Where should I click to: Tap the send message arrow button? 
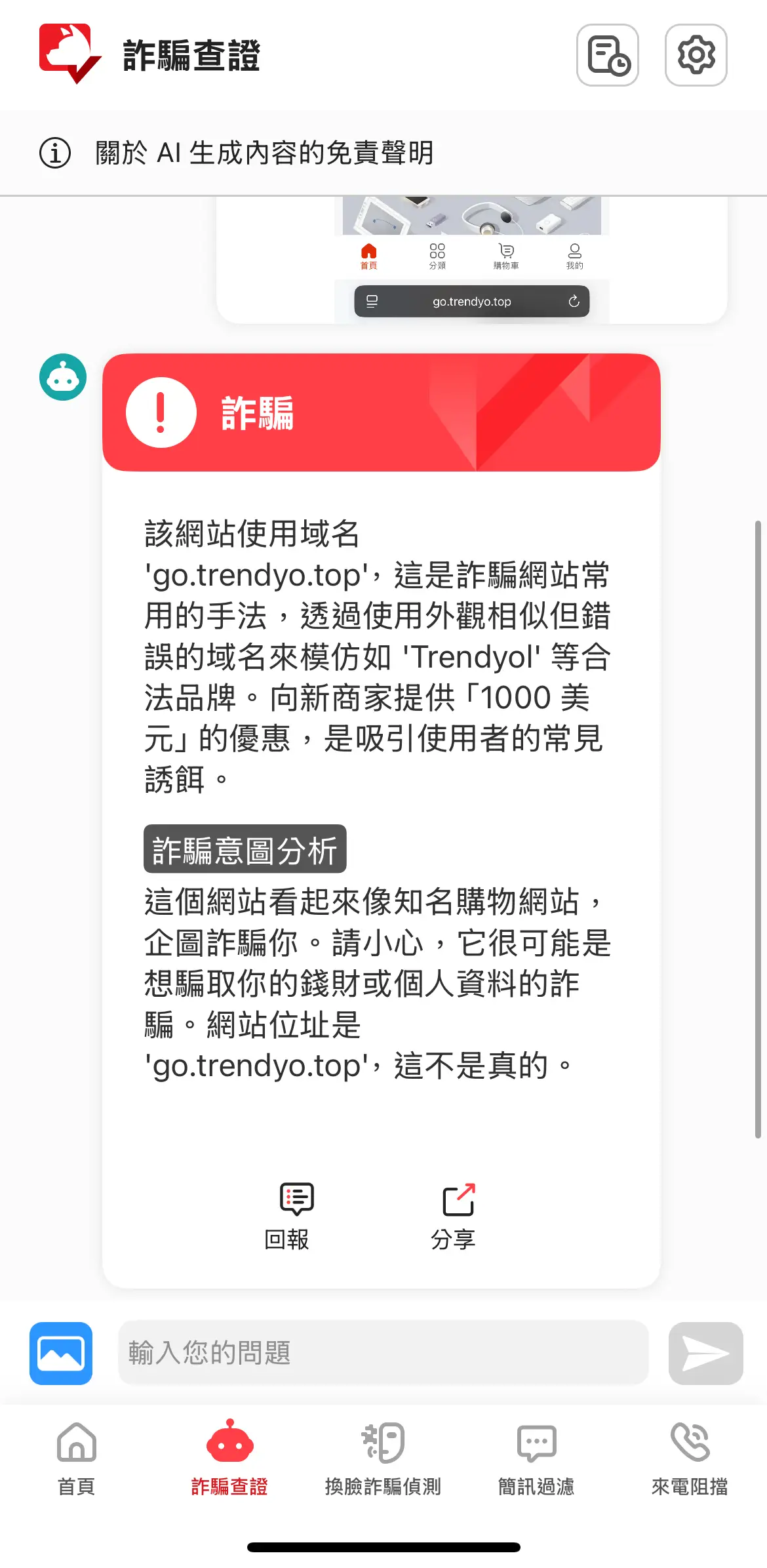(705, 1354)
